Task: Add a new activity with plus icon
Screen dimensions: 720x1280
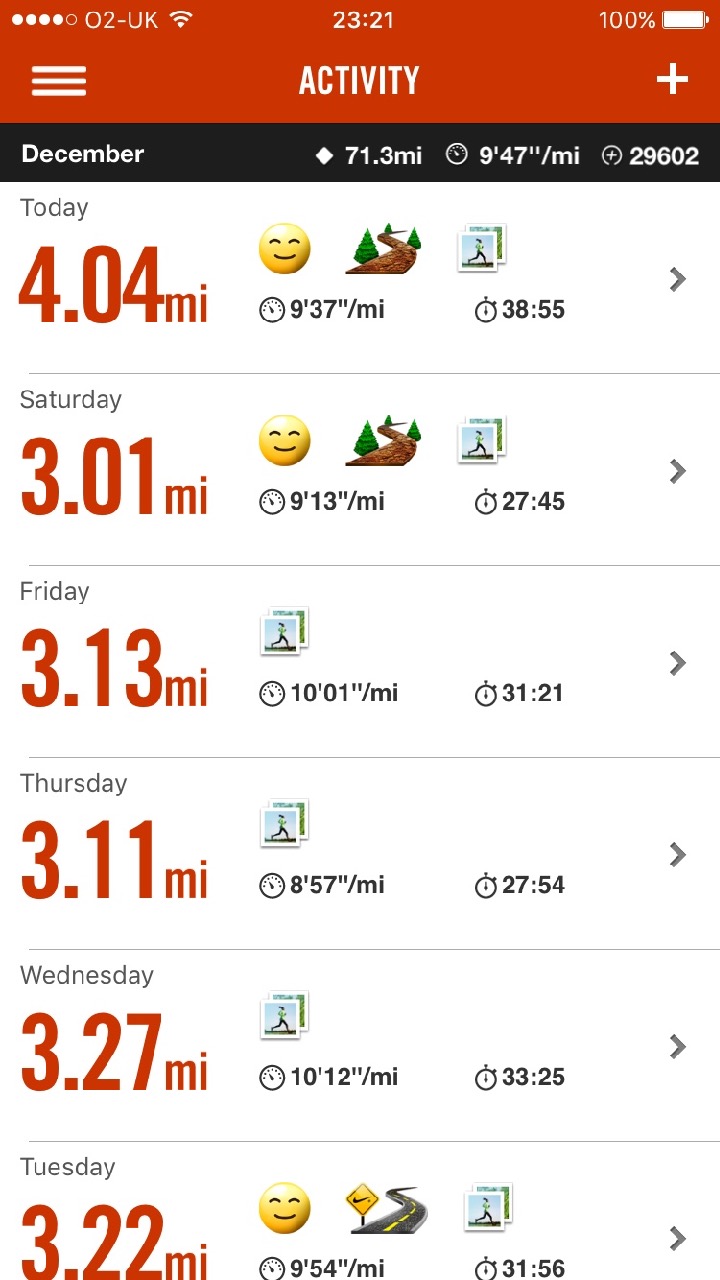Action: click(672, 80)
